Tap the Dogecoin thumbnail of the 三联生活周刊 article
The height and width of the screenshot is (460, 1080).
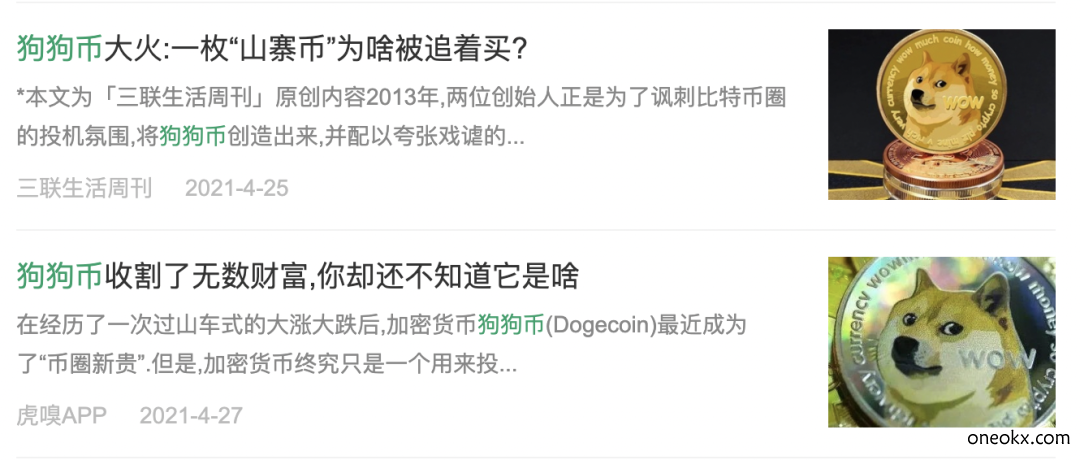941,114
